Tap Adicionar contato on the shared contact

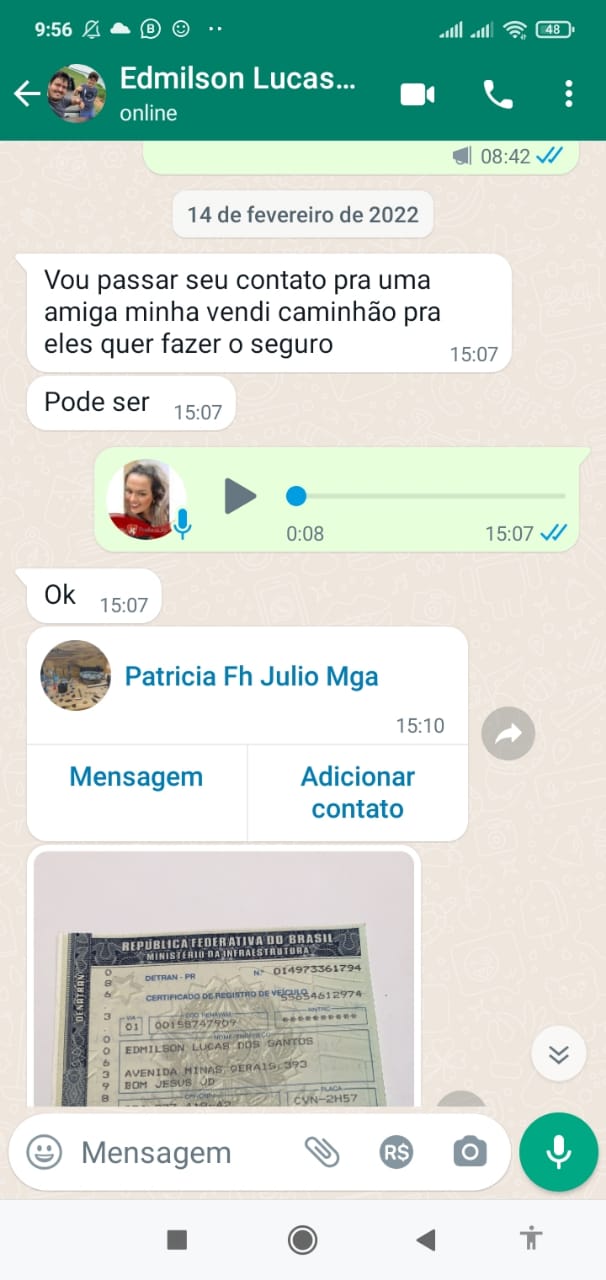[x=357, y=792]
